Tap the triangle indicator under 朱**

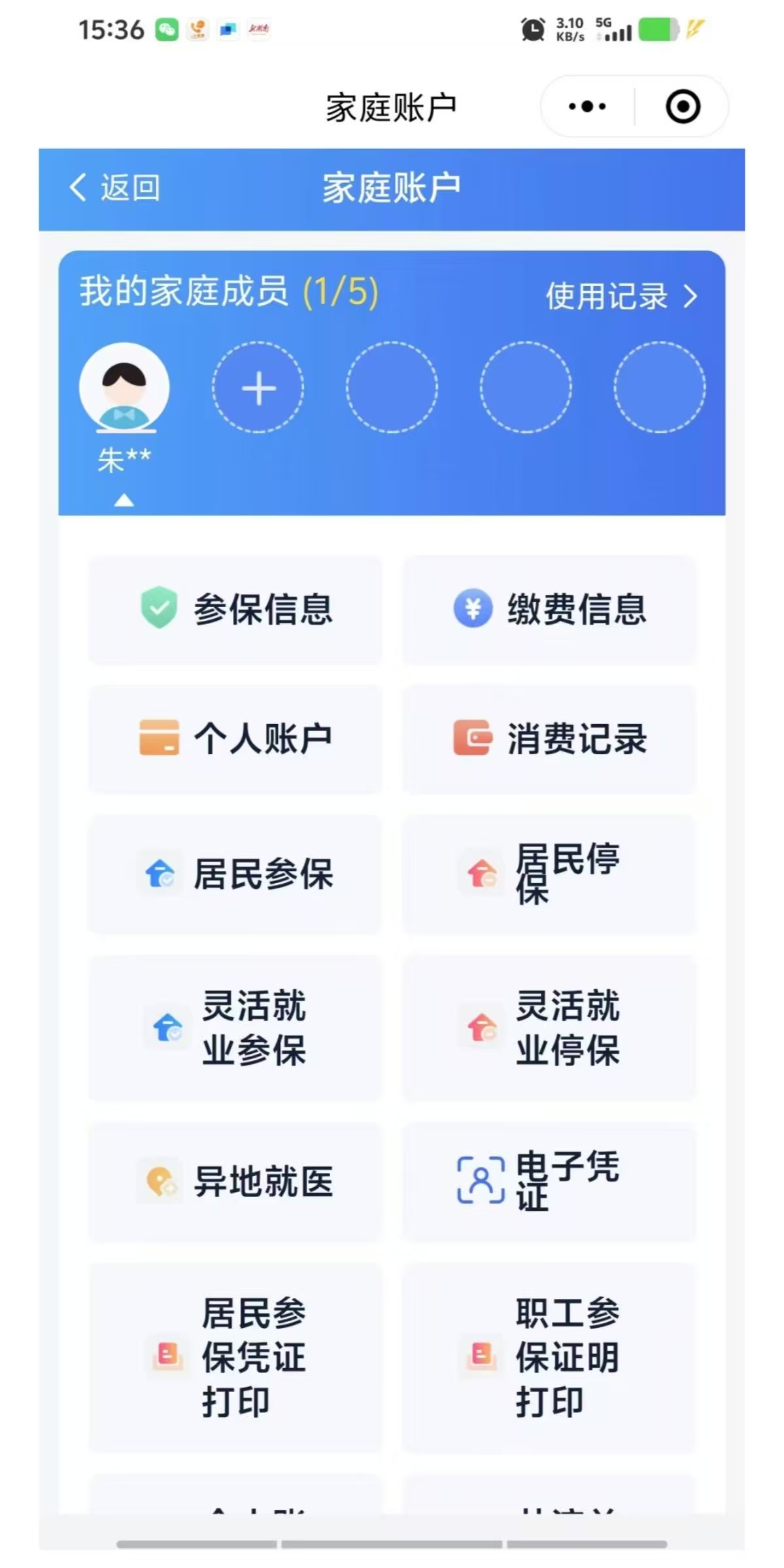coord(124,500)
